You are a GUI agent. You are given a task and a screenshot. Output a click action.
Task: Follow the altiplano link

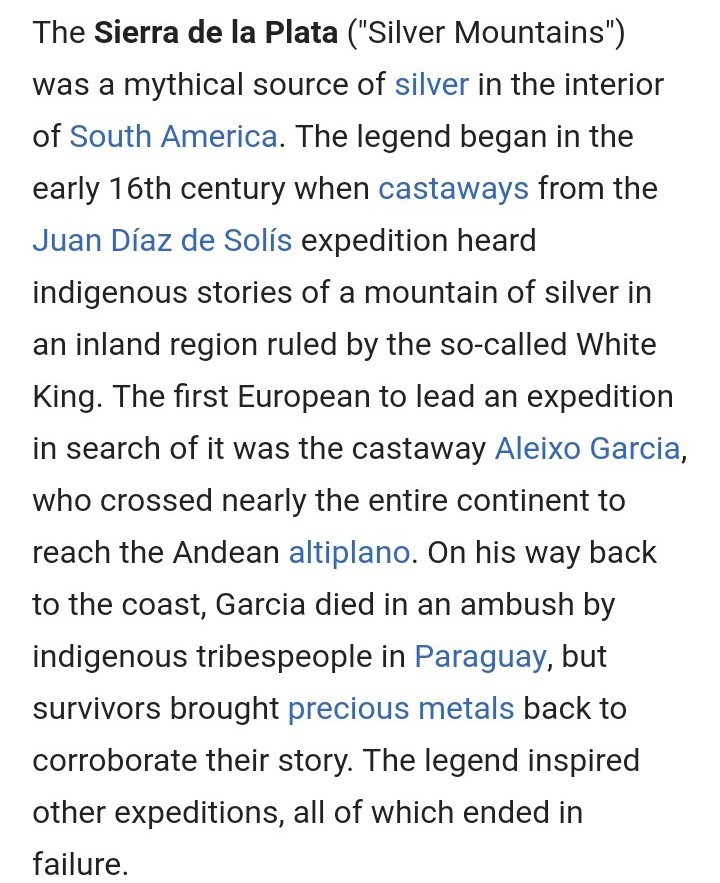[x=349, y=552]
